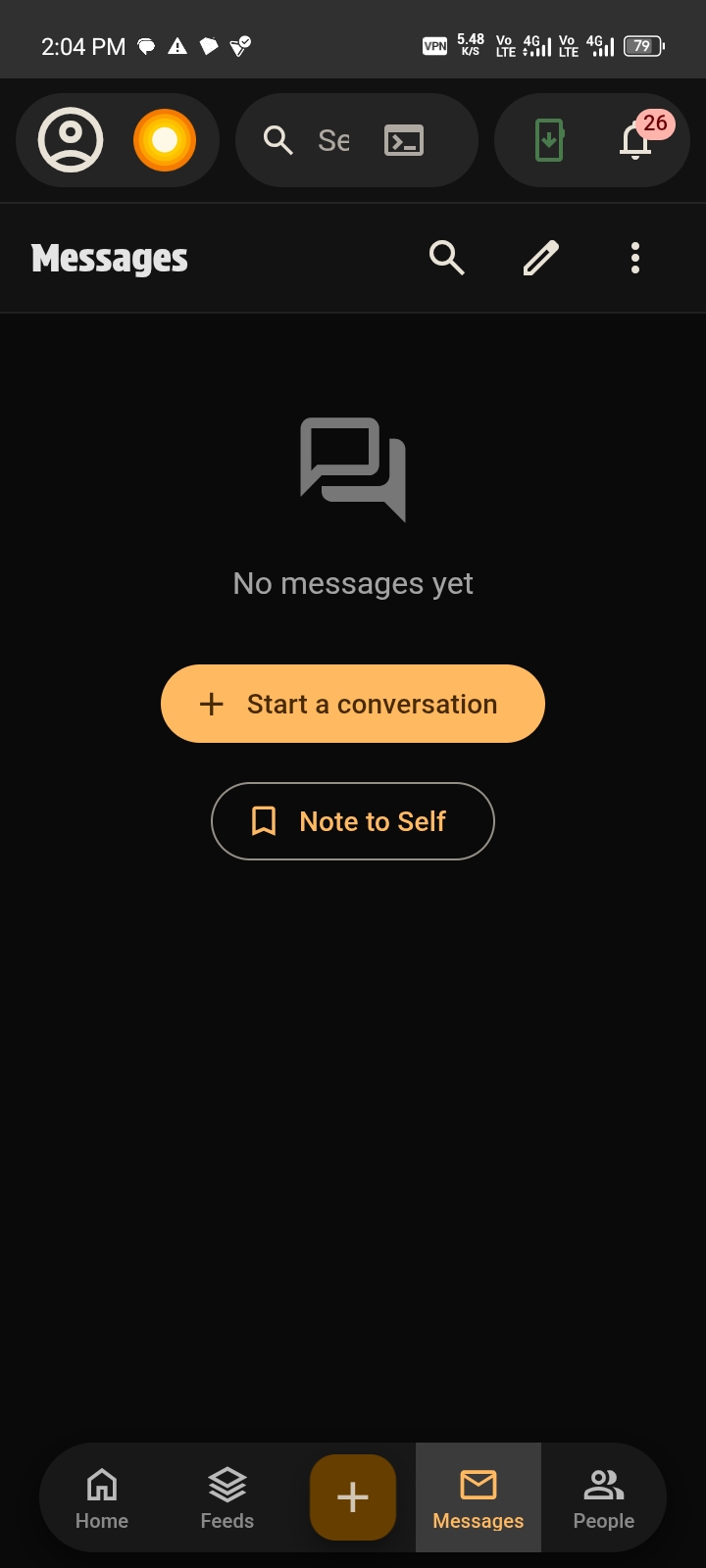Screen dimensions: 706x1568
Task: Compose a message with the pencil icon
Action: pos(541,258)
